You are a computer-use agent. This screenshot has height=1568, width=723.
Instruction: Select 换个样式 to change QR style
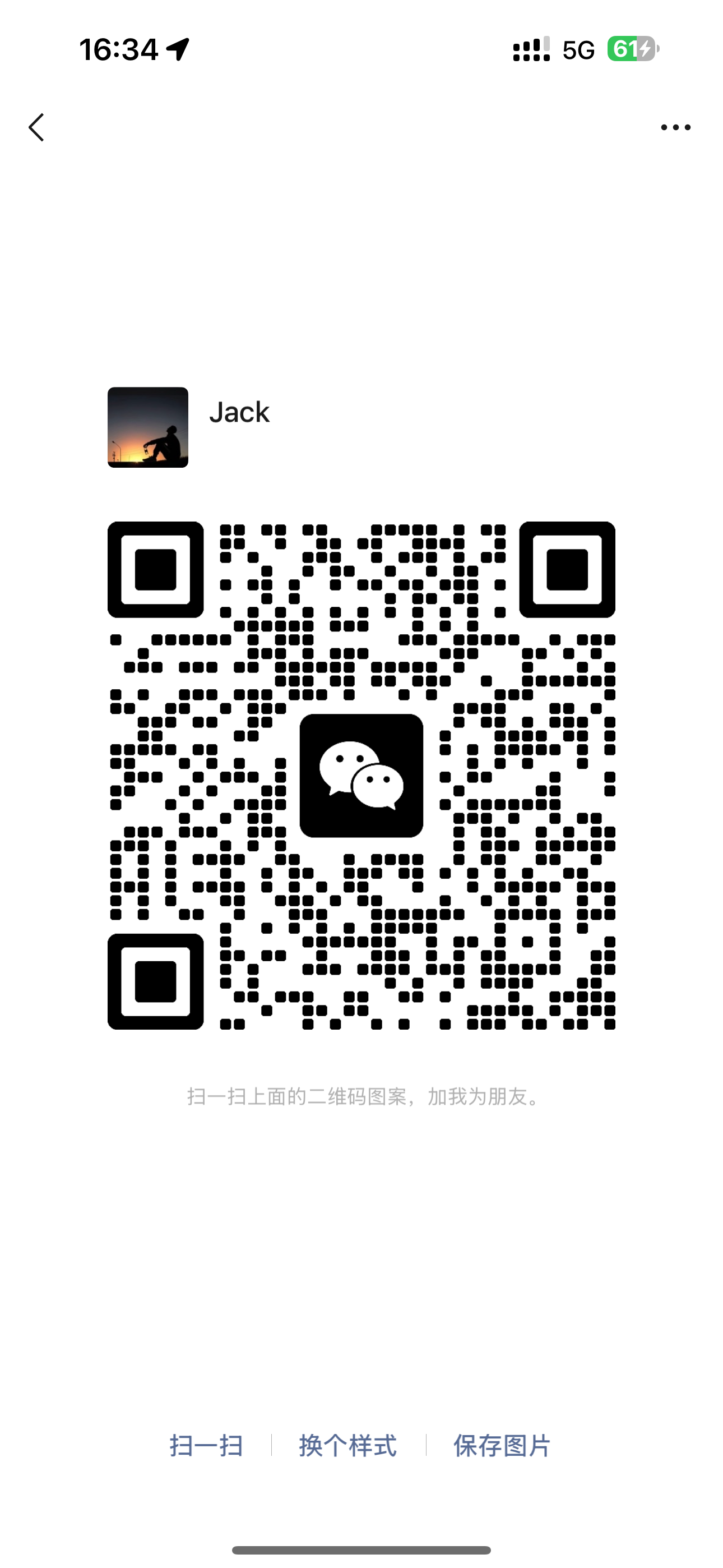coord(348,1445)
